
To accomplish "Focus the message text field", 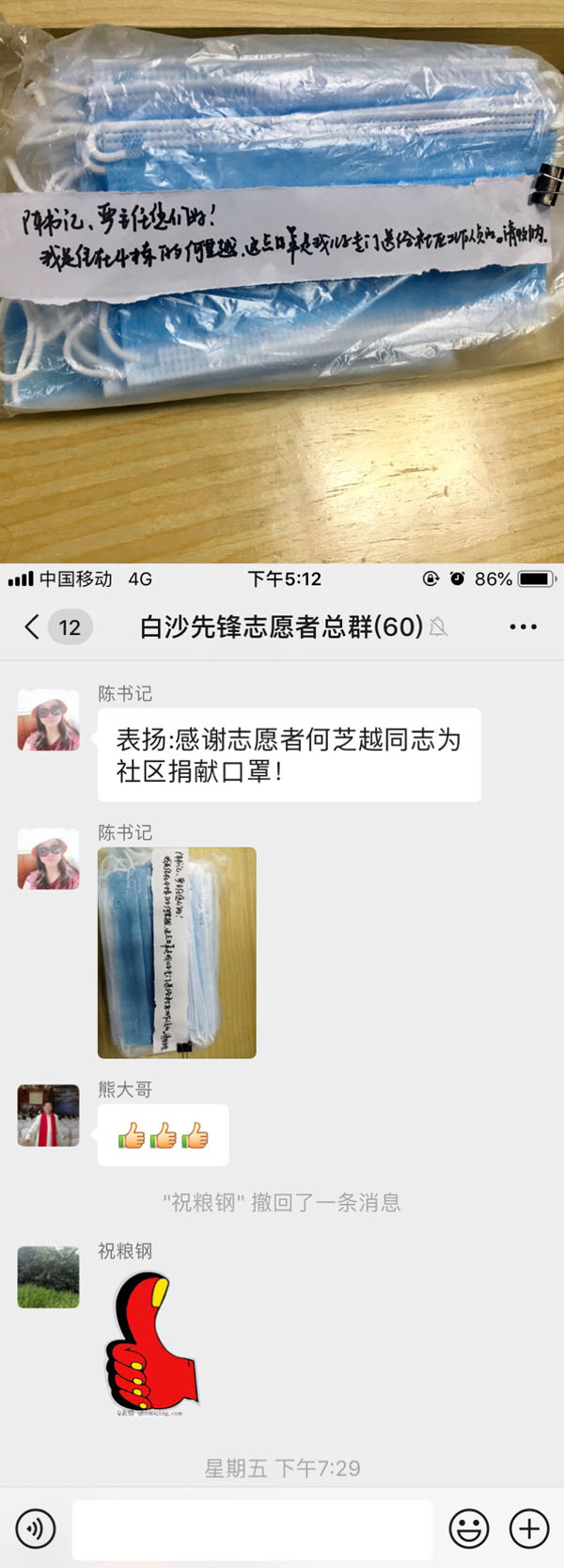I will click(252, 1529).
